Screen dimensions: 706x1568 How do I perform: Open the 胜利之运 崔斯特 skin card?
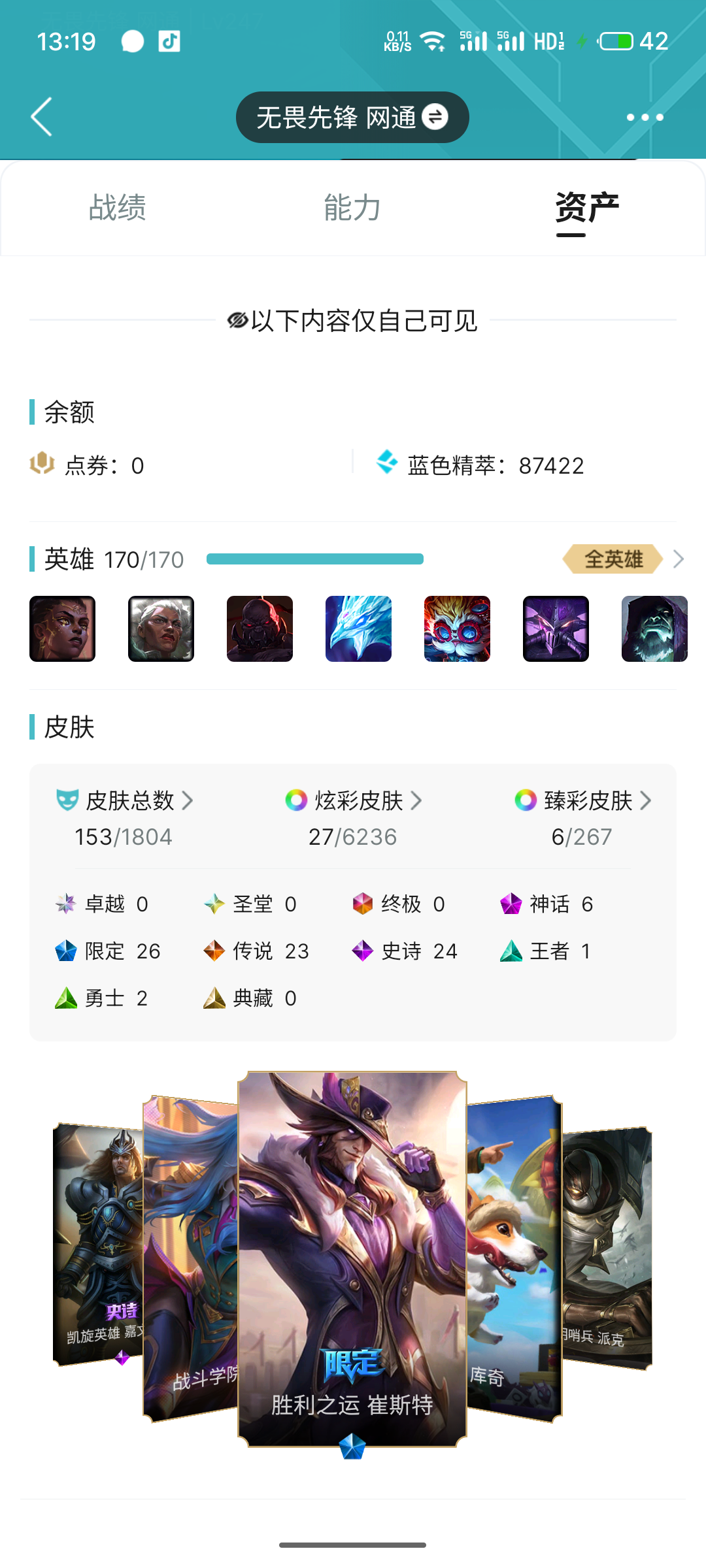pyautogui.click(x=352, y=1260)
